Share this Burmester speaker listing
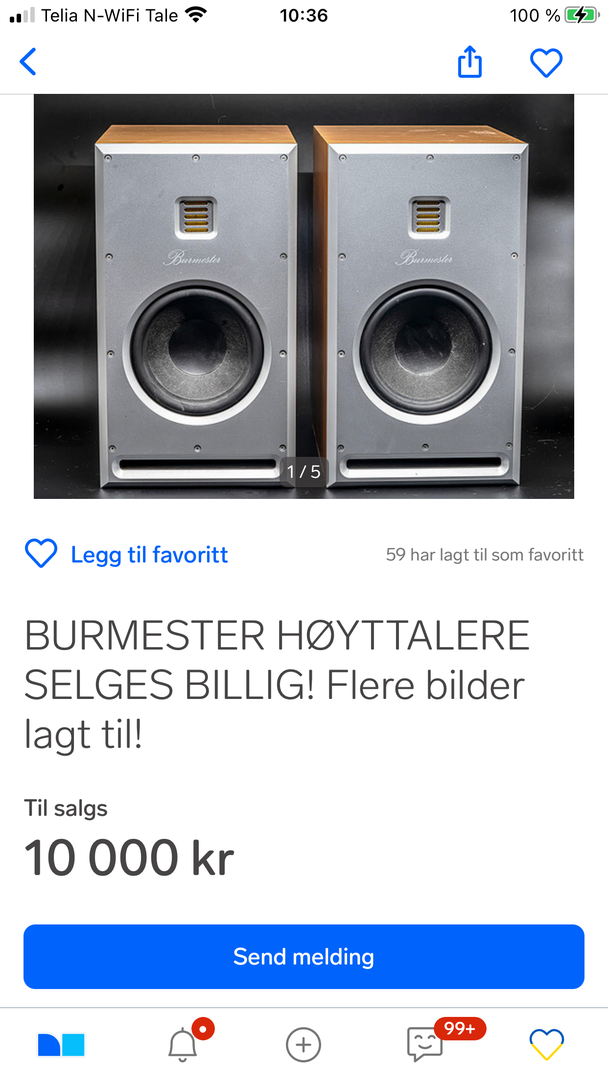608x1080 pixels. [470, 62]
